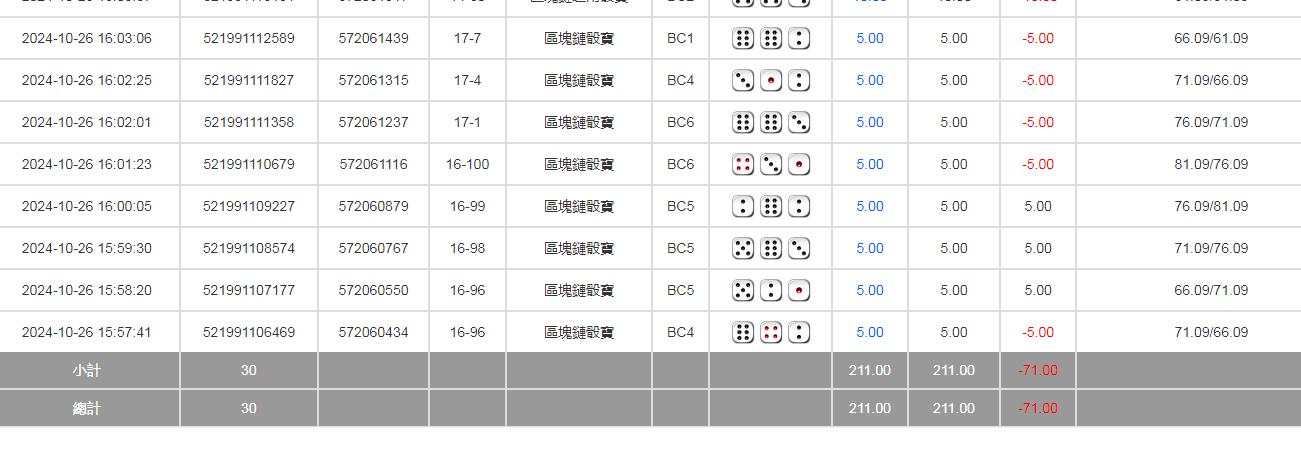1301x452 pixels.
Task: Open blue bet amount for order 521991109227
Action: [x=869, y=206]
